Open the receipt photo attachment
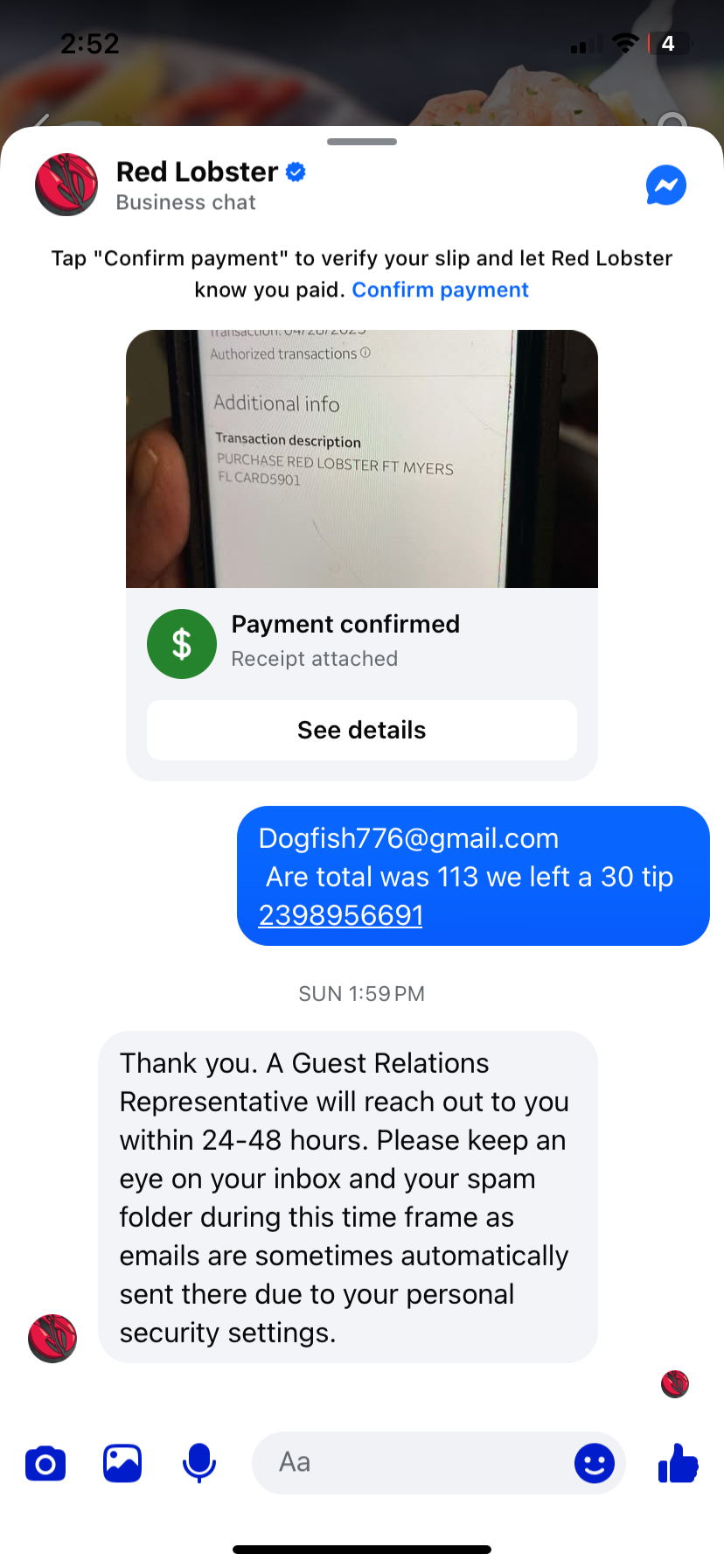 point(361,458)
